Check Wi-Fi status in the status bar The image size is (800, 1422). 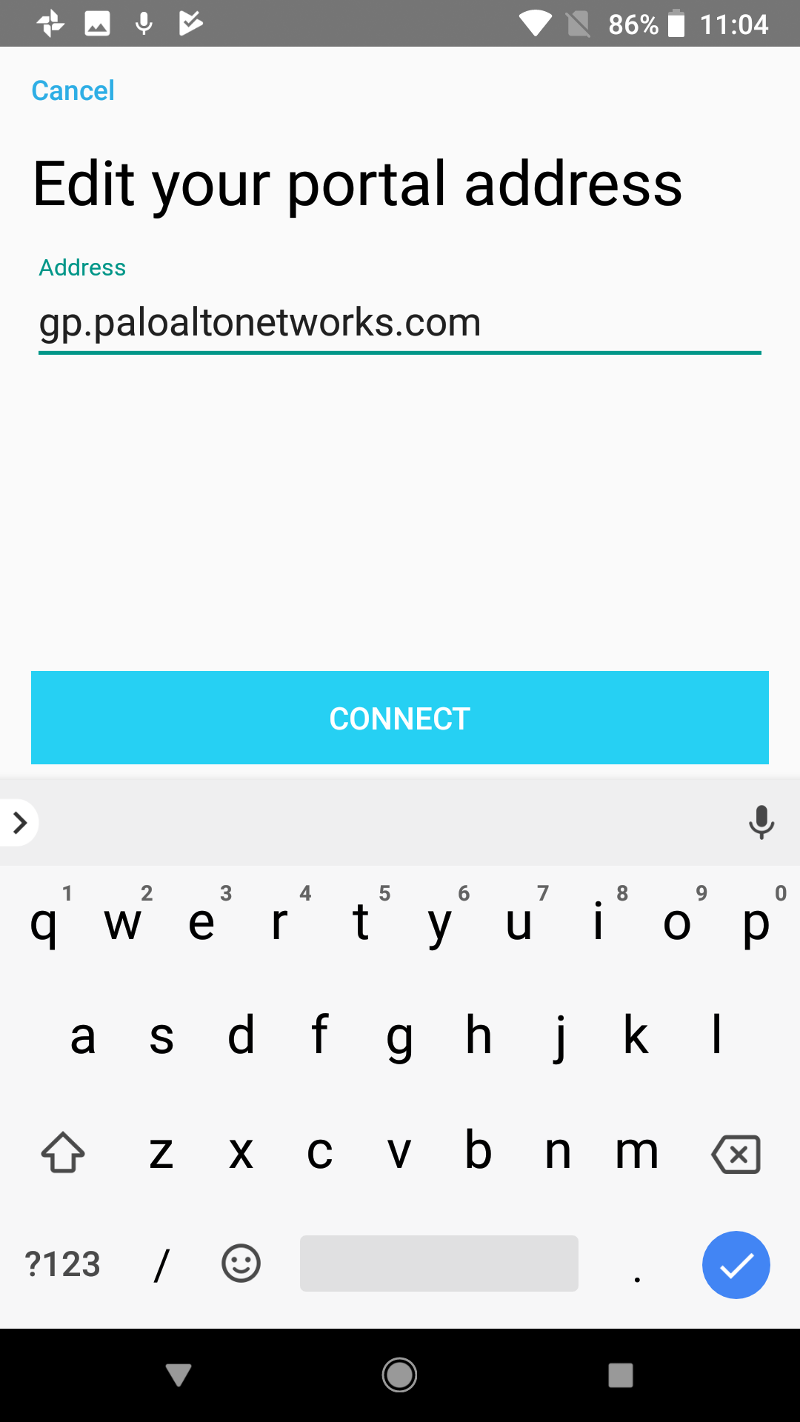[x=535, y=22]
